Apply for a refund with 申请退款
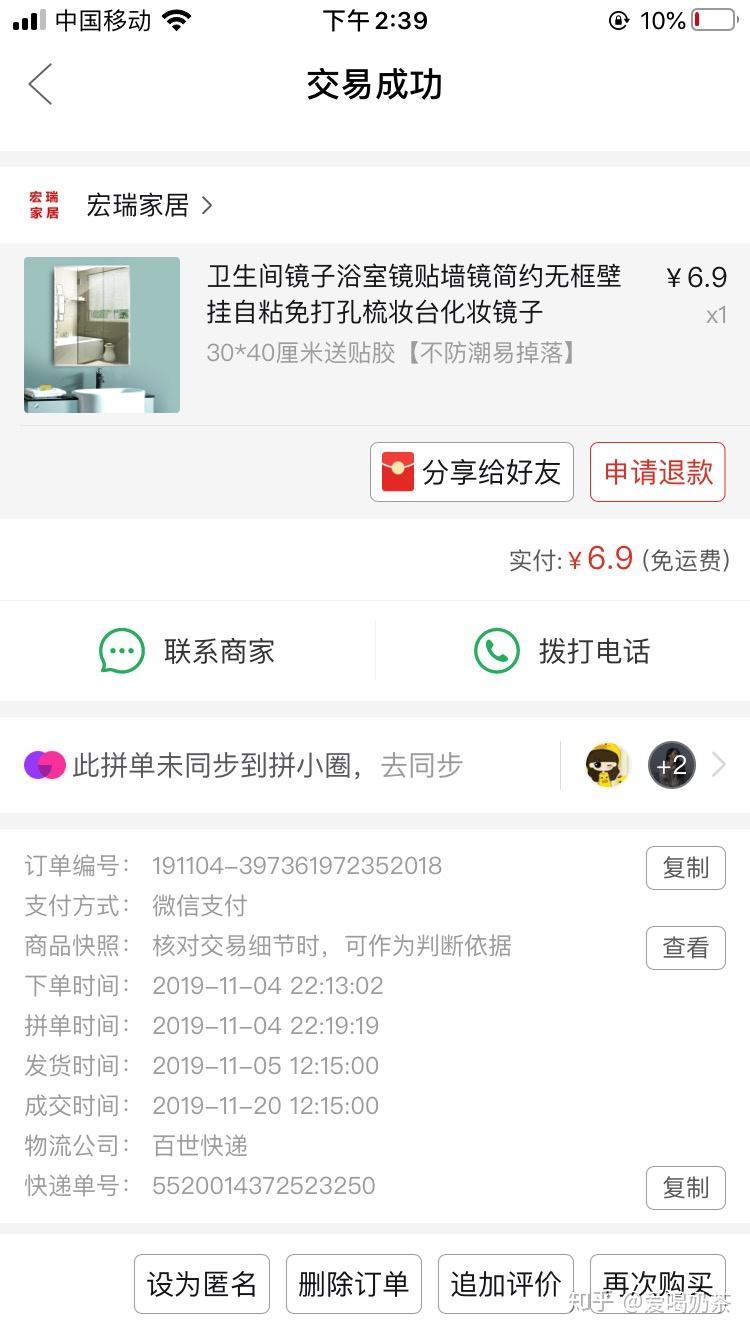Image resolution: width=750 pixels, height=1334 pixels. [x=657, y=470]
